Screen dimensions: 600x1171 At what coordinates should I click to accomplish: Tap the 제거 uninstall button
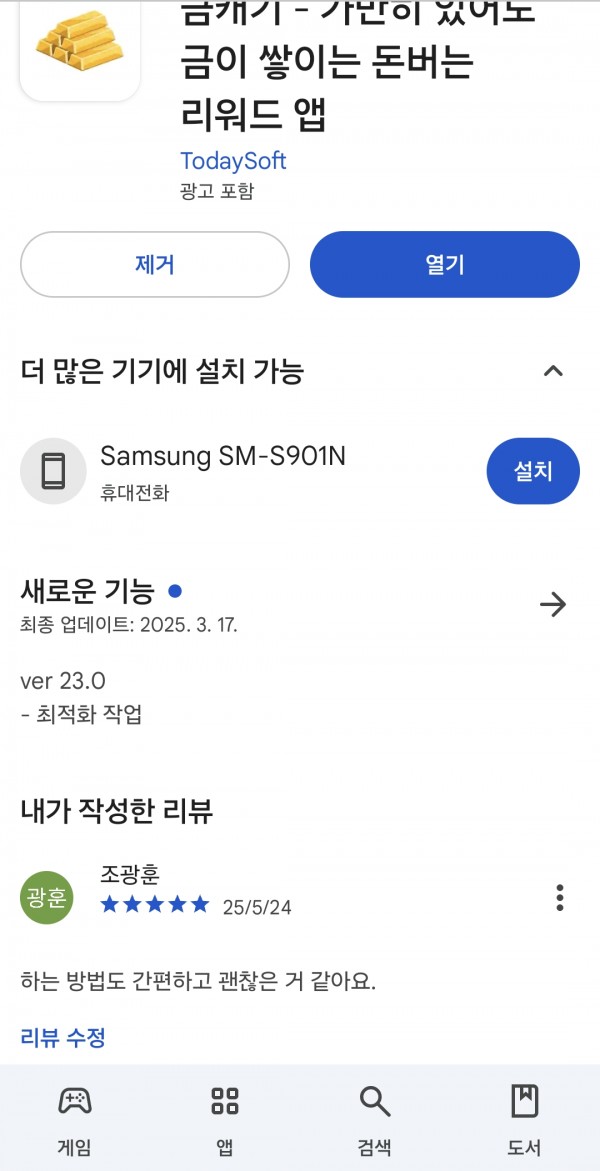(155, 264)
